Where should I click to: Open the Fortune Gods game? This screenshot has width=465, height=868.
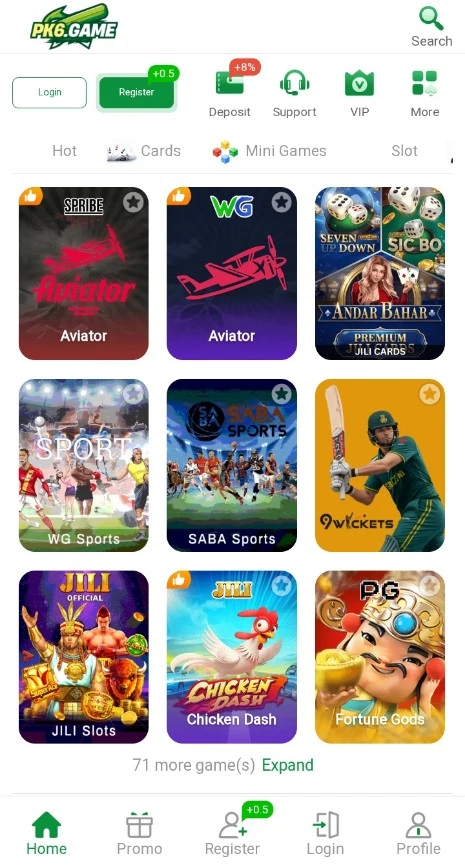380,657
